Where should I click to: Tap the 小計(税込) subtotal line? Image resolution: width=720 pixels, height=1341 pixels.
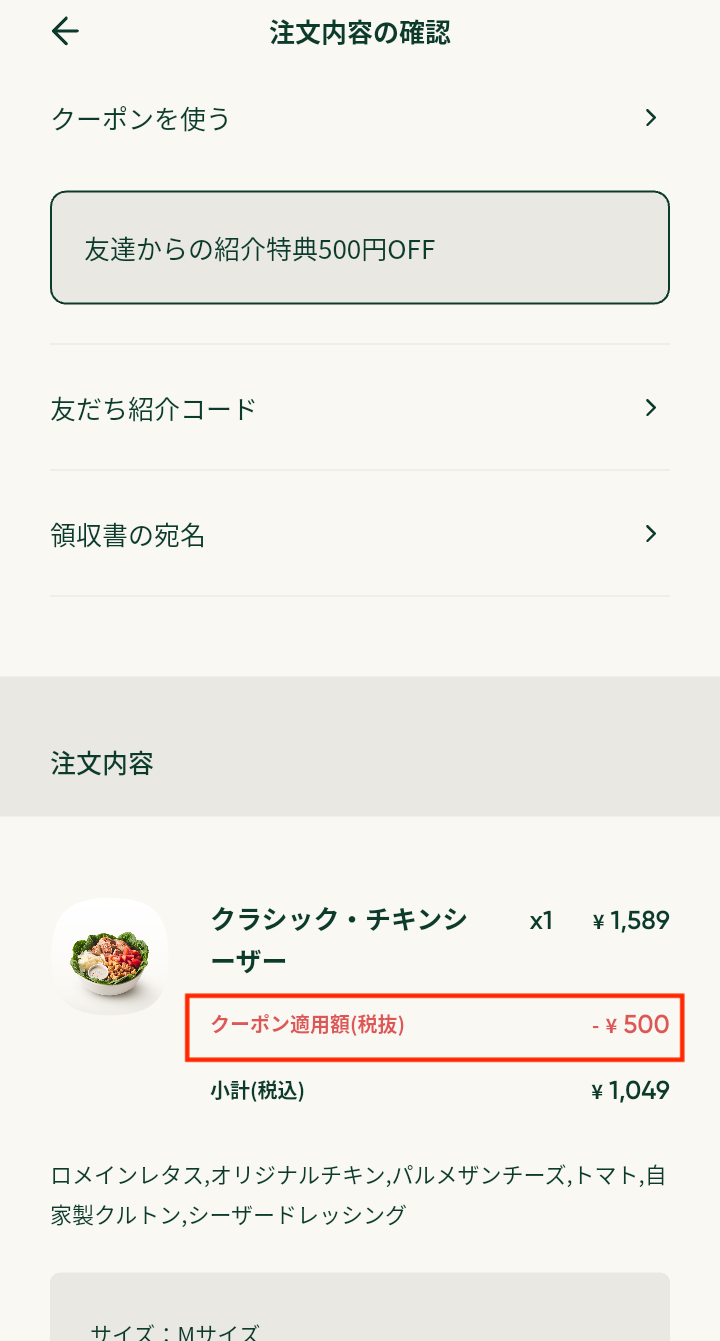point(254,1090)
